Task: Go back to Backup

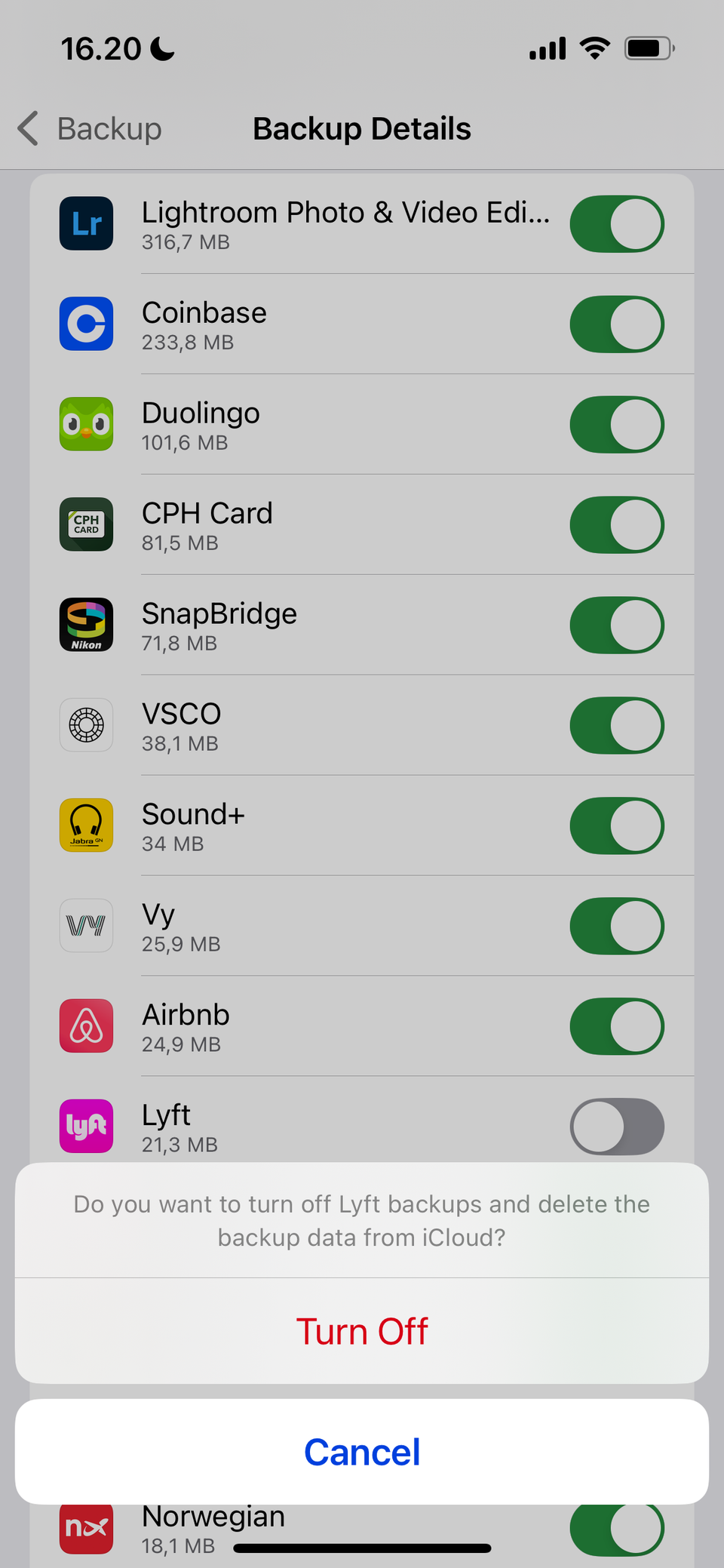Action: click(89, 128)
